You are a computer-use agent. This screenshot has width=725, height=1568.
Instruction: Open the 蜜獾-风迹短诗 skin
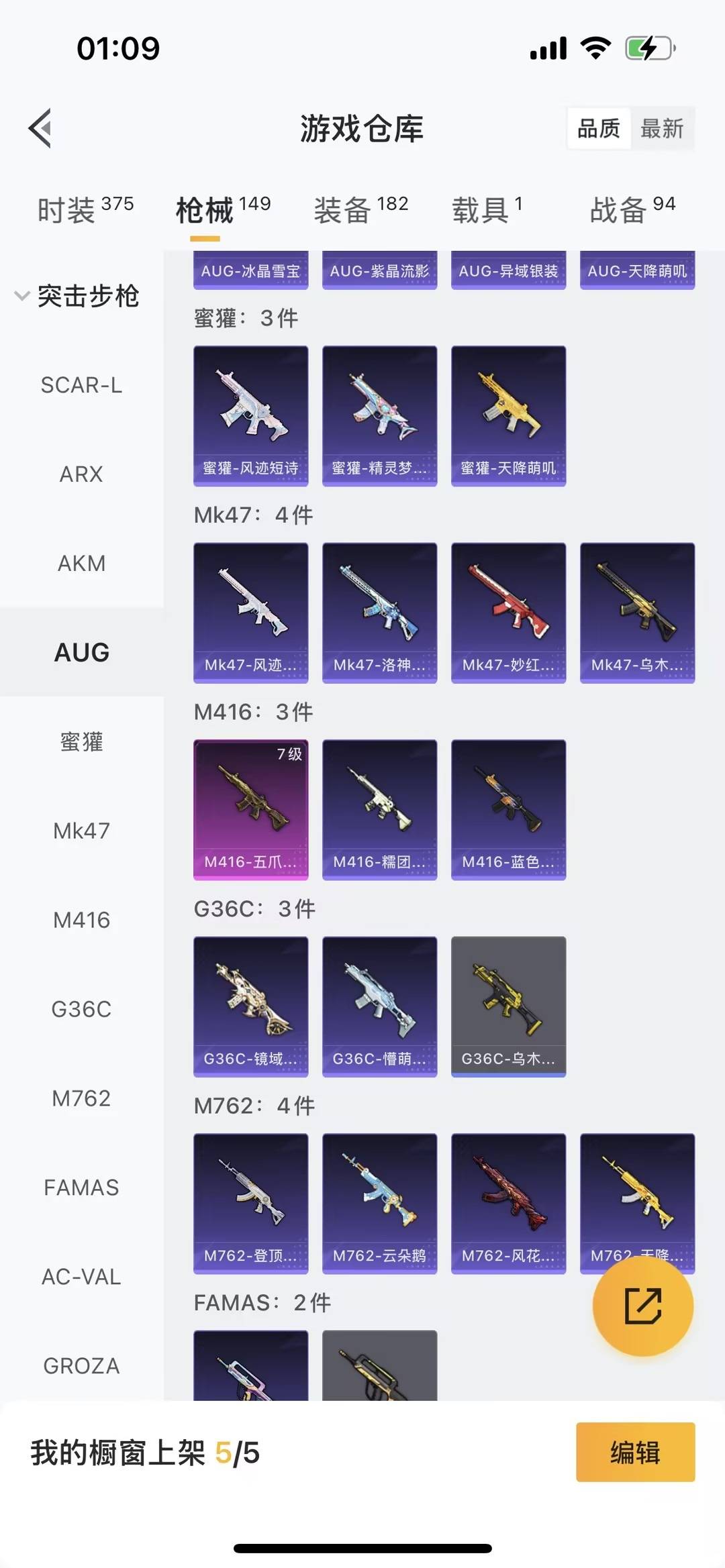tap(250, 416)
